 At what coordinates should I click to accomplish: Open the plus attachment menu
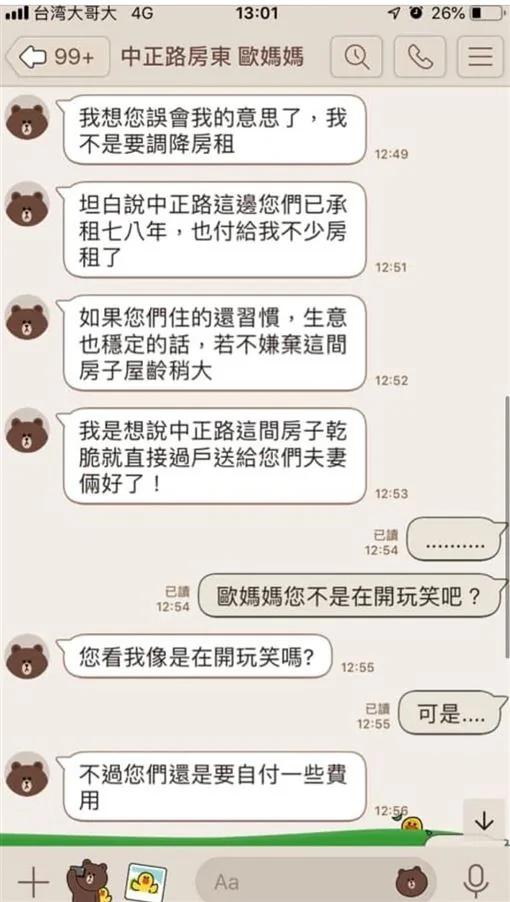[x=32, y=881]
